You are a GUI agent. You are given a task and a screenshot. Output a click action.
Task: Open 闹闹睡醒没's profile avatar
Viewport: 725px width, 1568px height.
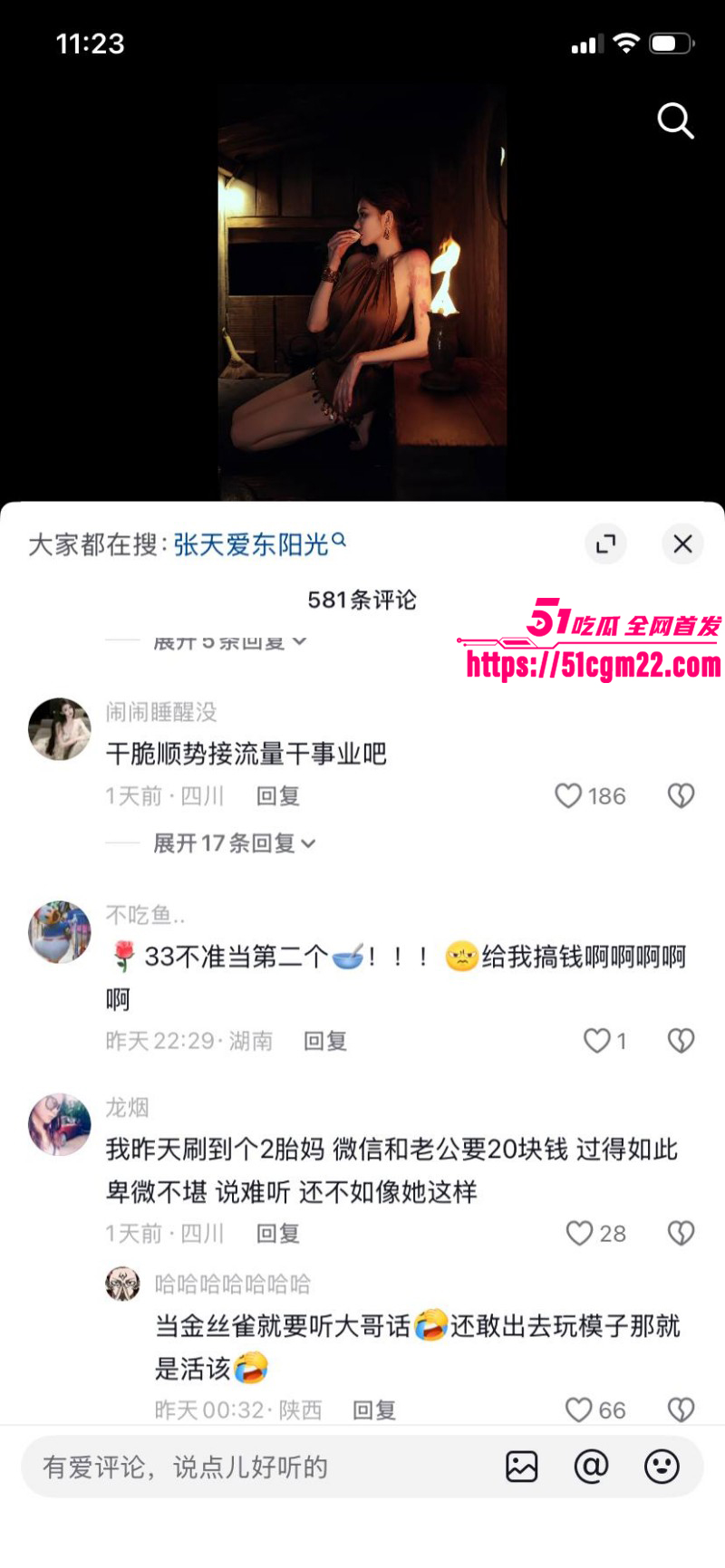tap(60, 729)
